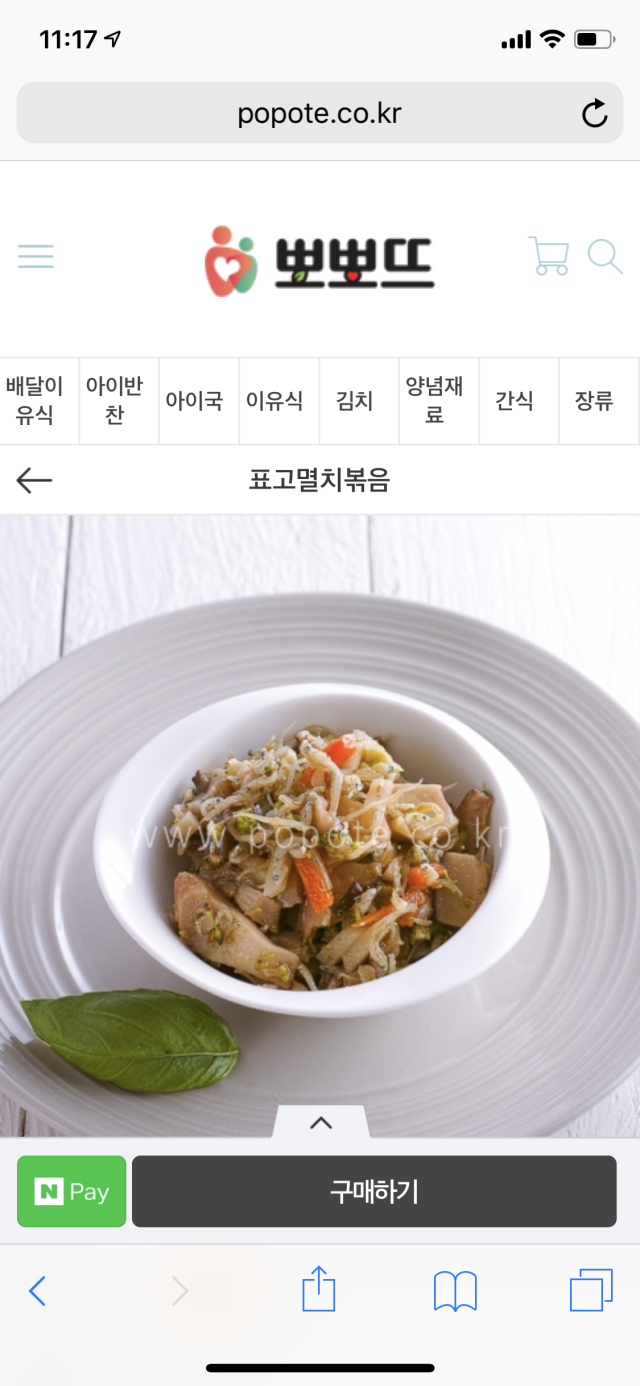Open the hamburger menu

point(36,257)
